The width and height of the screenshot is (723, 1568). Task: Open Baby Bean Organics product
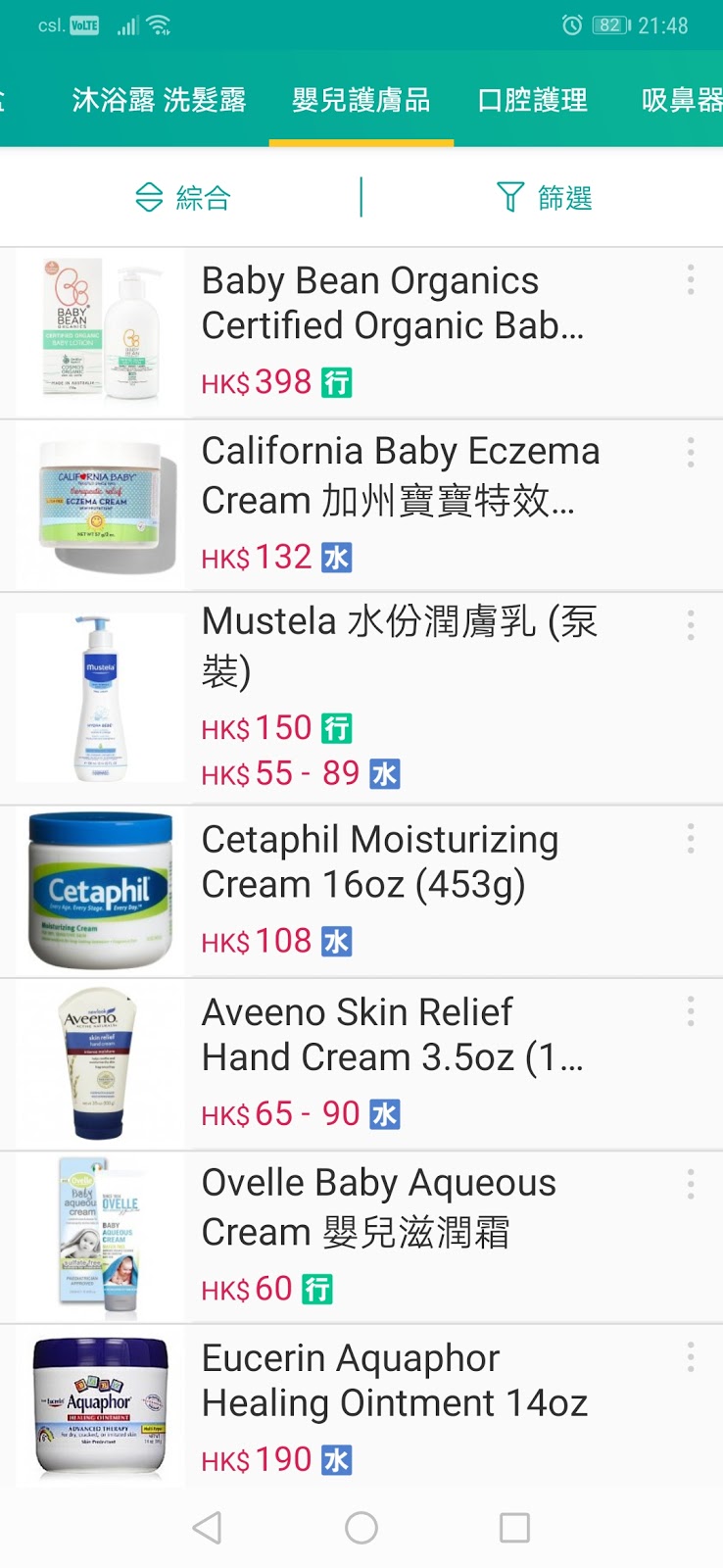392,304
